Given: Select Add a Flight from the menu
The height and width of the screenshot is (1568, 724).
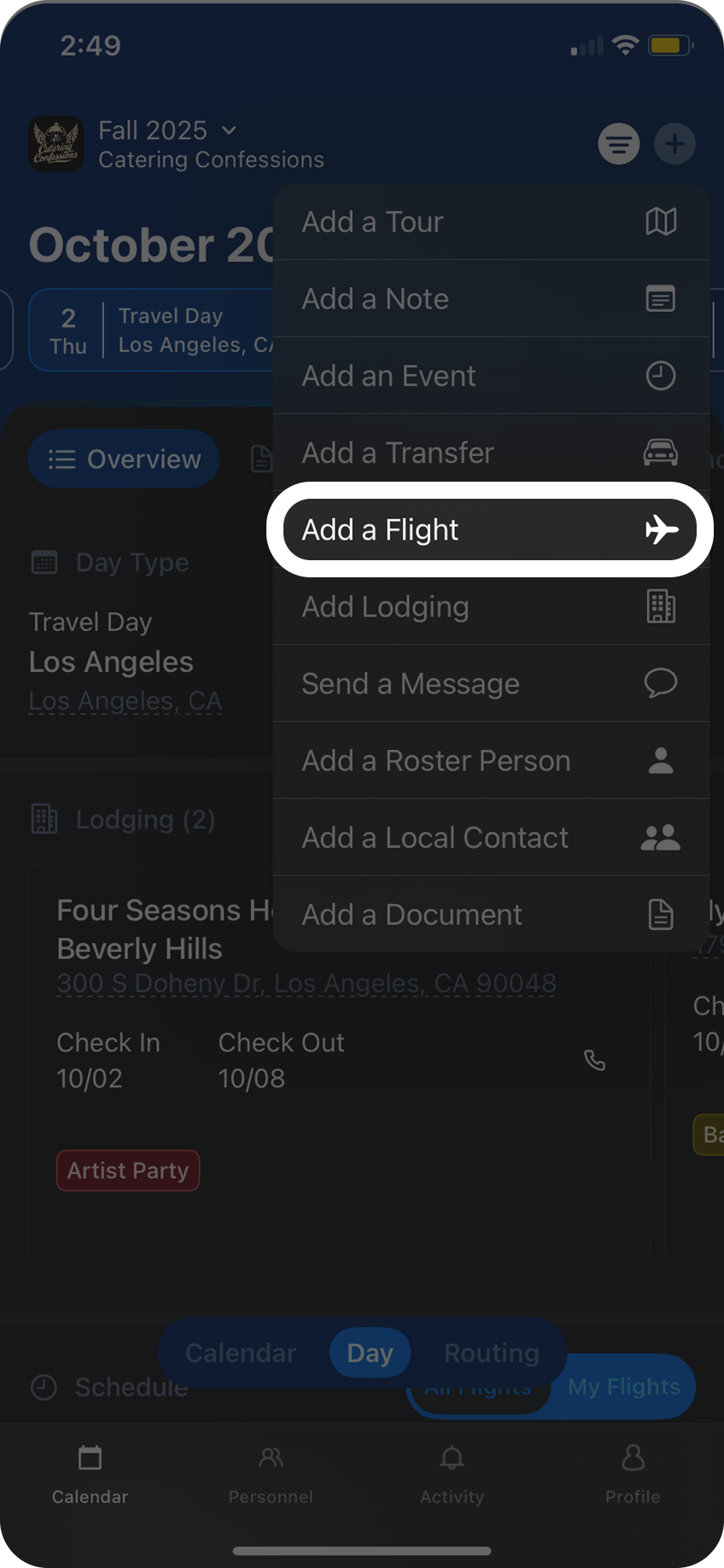Looking at the screenshot, I should (x=490, y=529).
